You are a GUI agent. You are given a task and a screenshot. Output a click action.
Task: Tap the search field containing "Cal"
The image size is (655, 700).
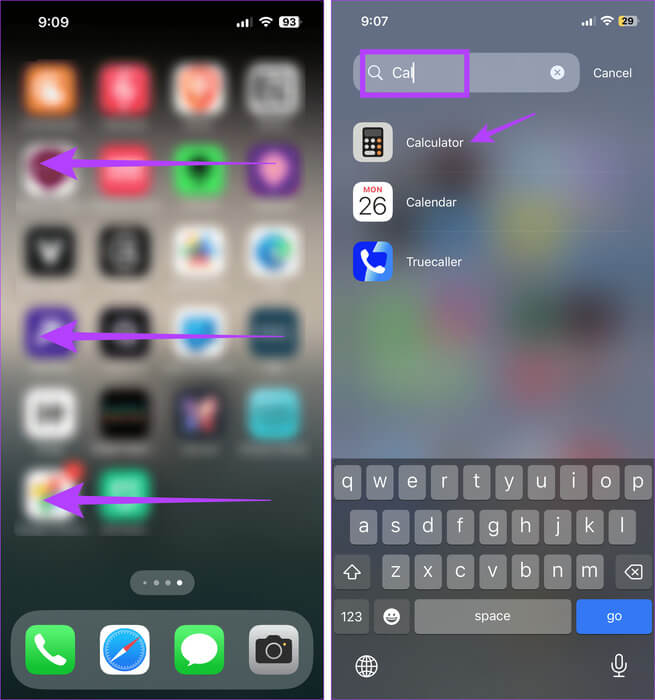coord(455,73)
